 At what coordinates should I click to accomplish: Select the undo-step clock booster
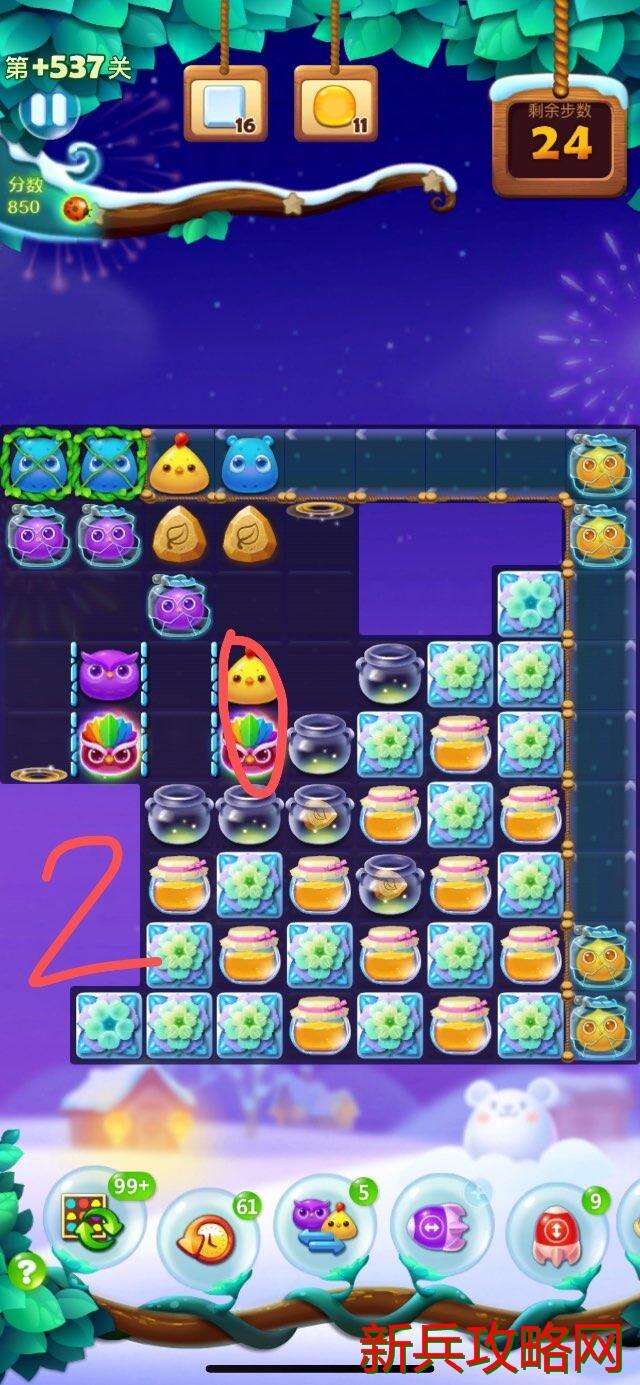point(206,1238)
